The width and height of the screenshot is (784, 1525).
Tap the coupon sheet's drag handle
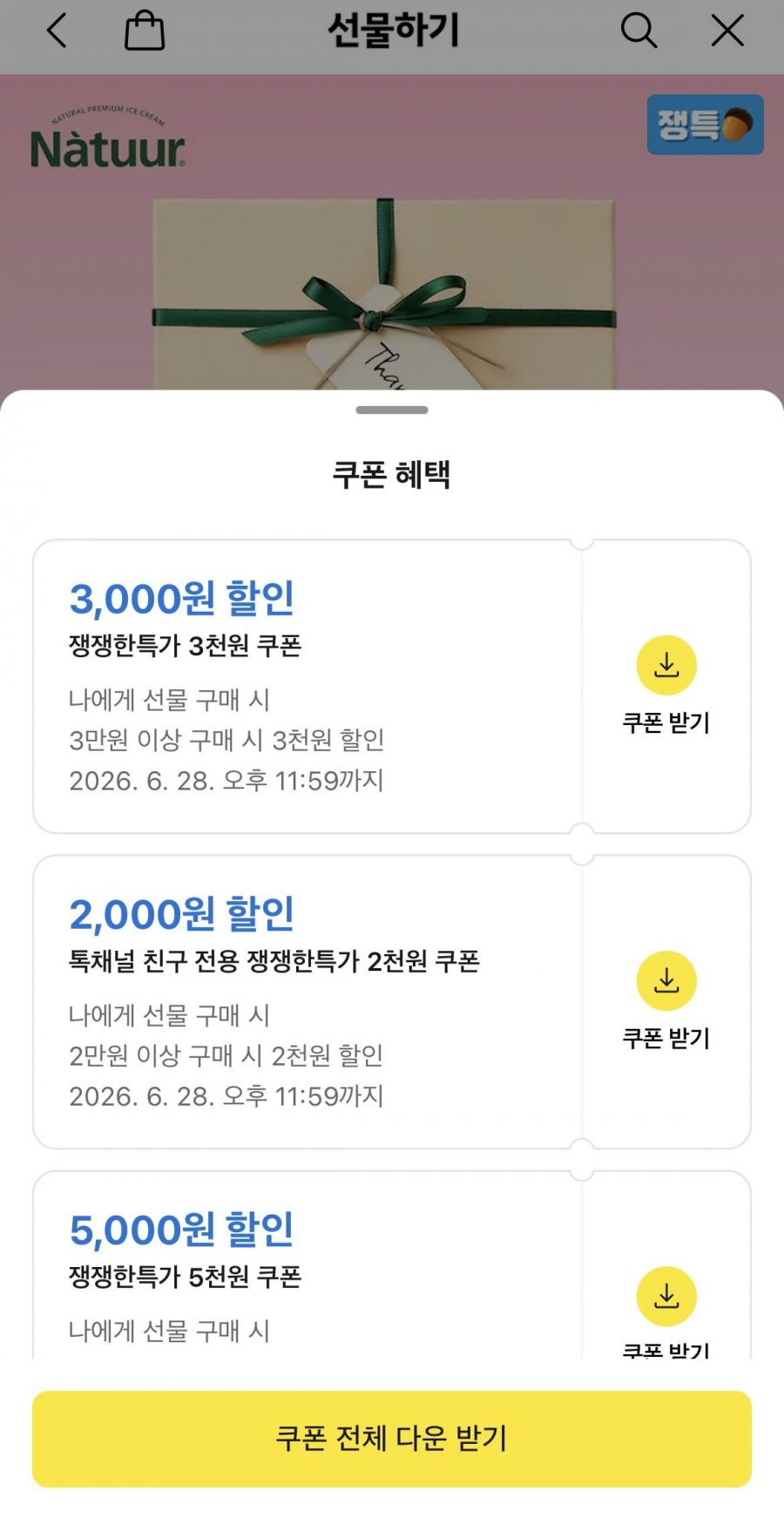click(x=392, y=410)
